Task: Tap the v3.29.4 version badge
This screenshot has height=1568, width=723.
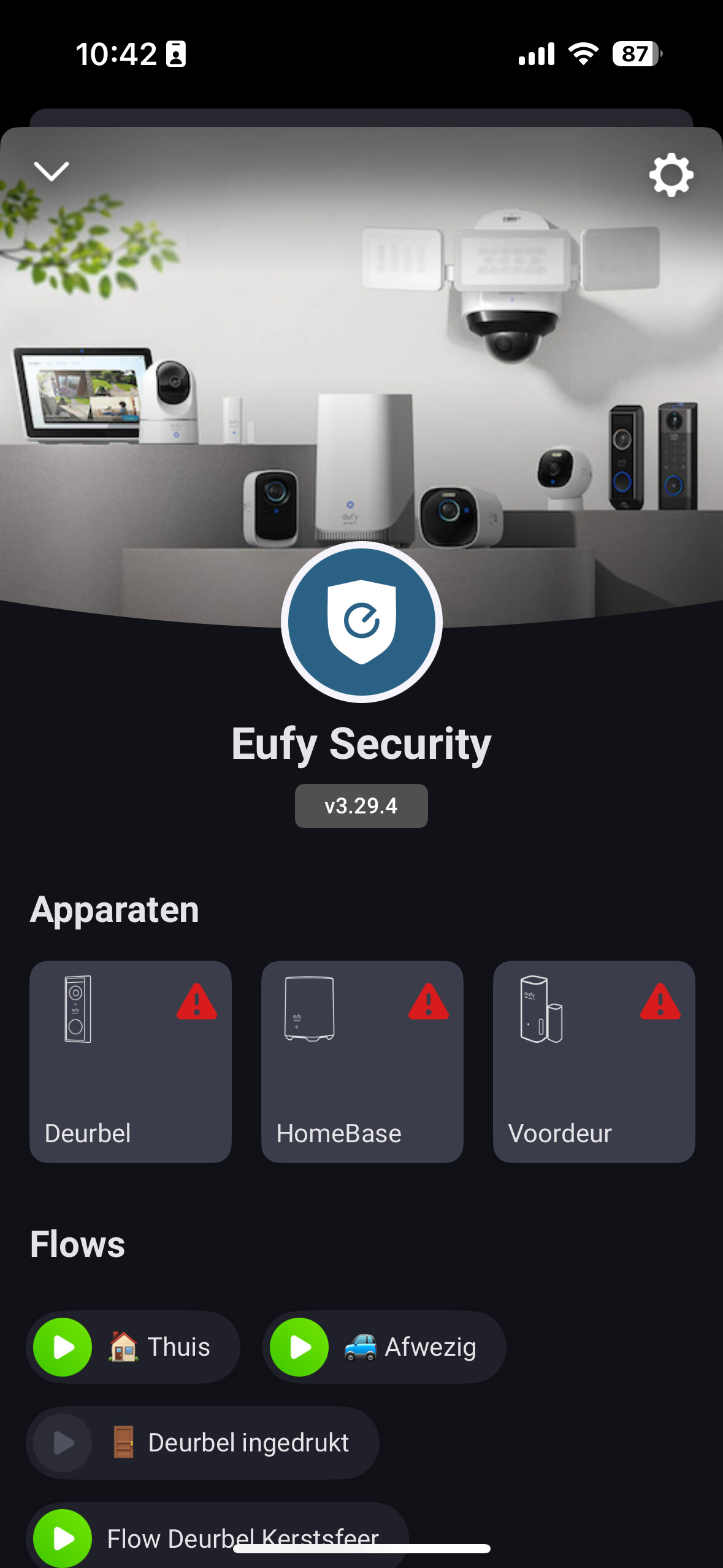Action: pyautogui.click(x=361, y=805)
